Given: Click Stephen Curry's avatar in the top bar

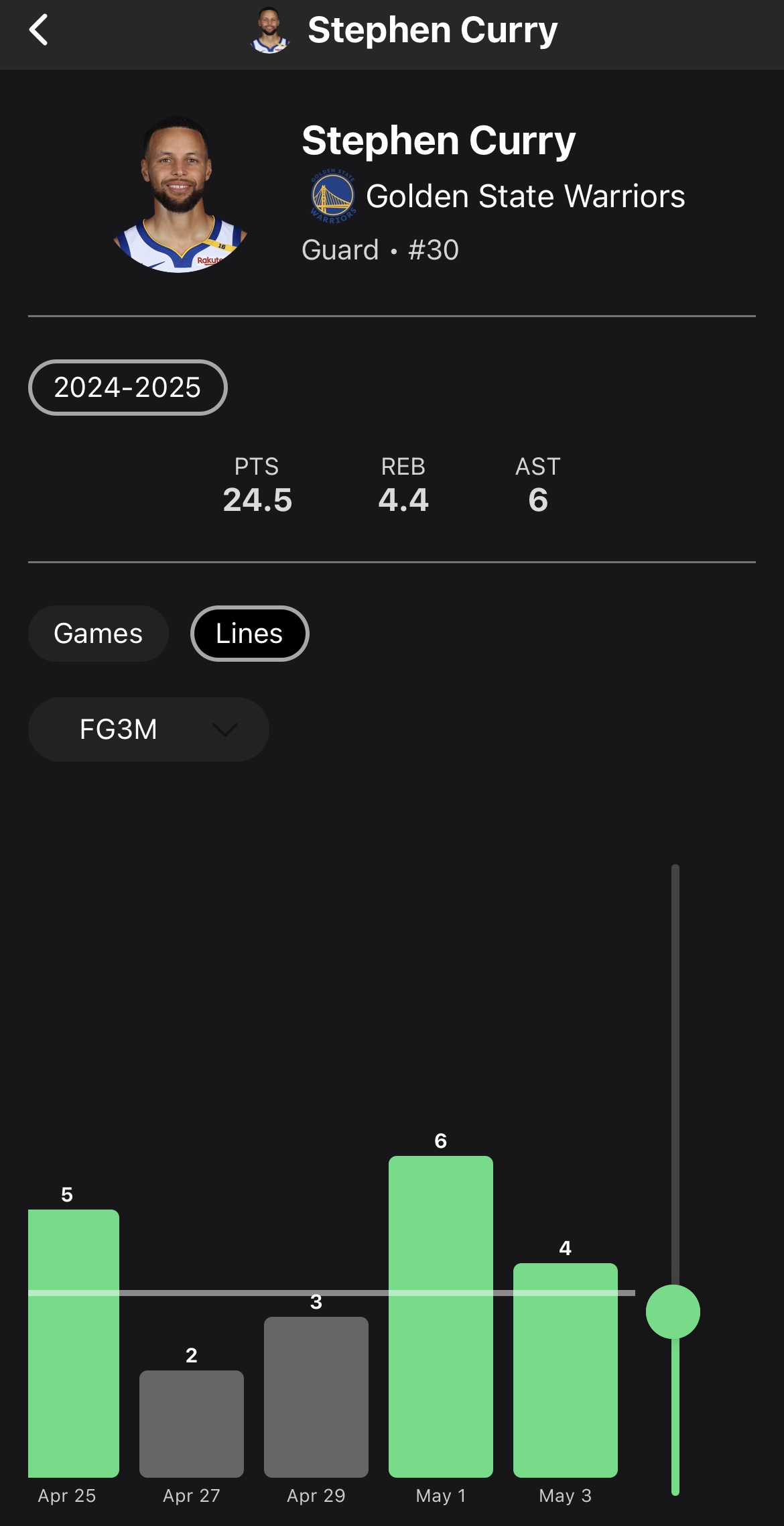Looking at the screenshot, I should pos(271,30).
